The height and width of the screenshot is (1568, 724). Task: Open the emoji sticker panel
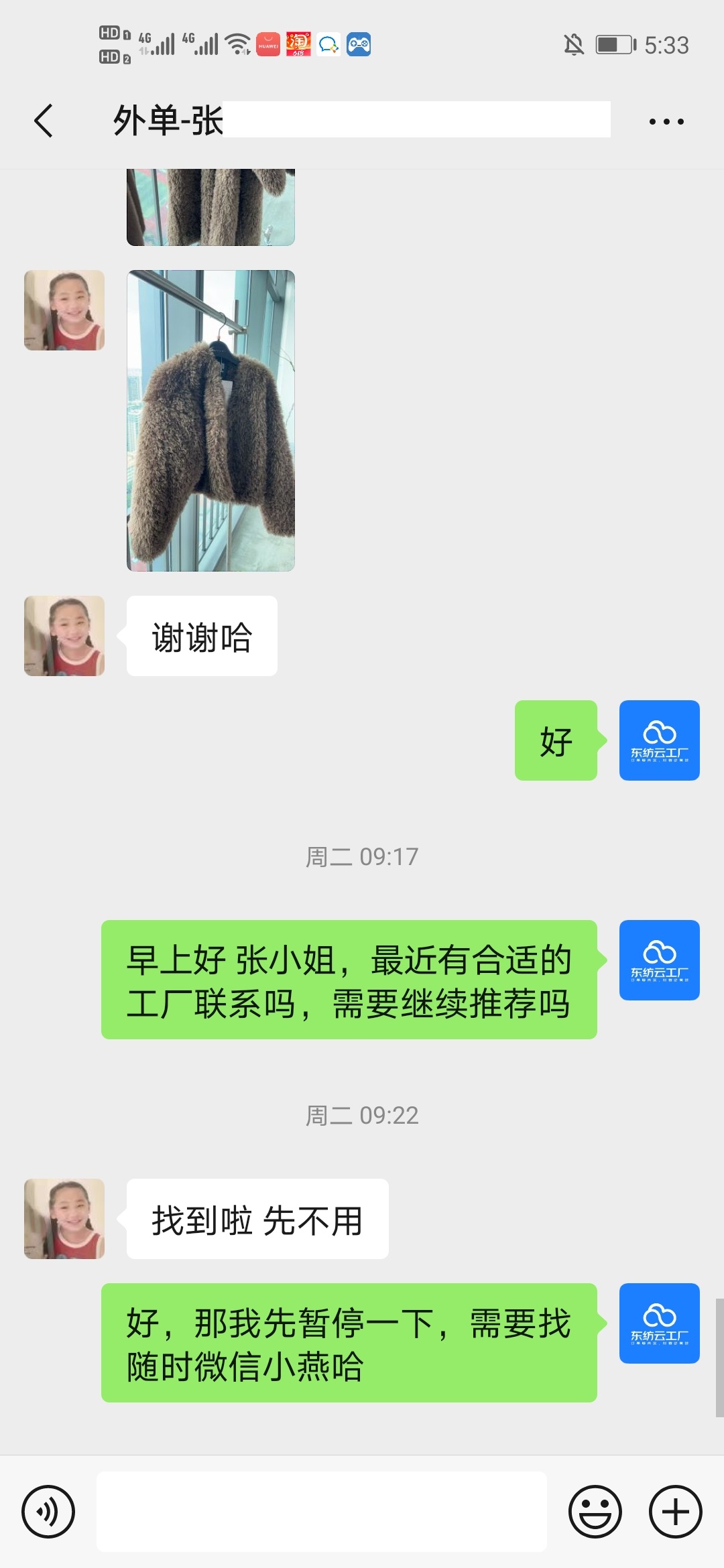click(595, 1512)
